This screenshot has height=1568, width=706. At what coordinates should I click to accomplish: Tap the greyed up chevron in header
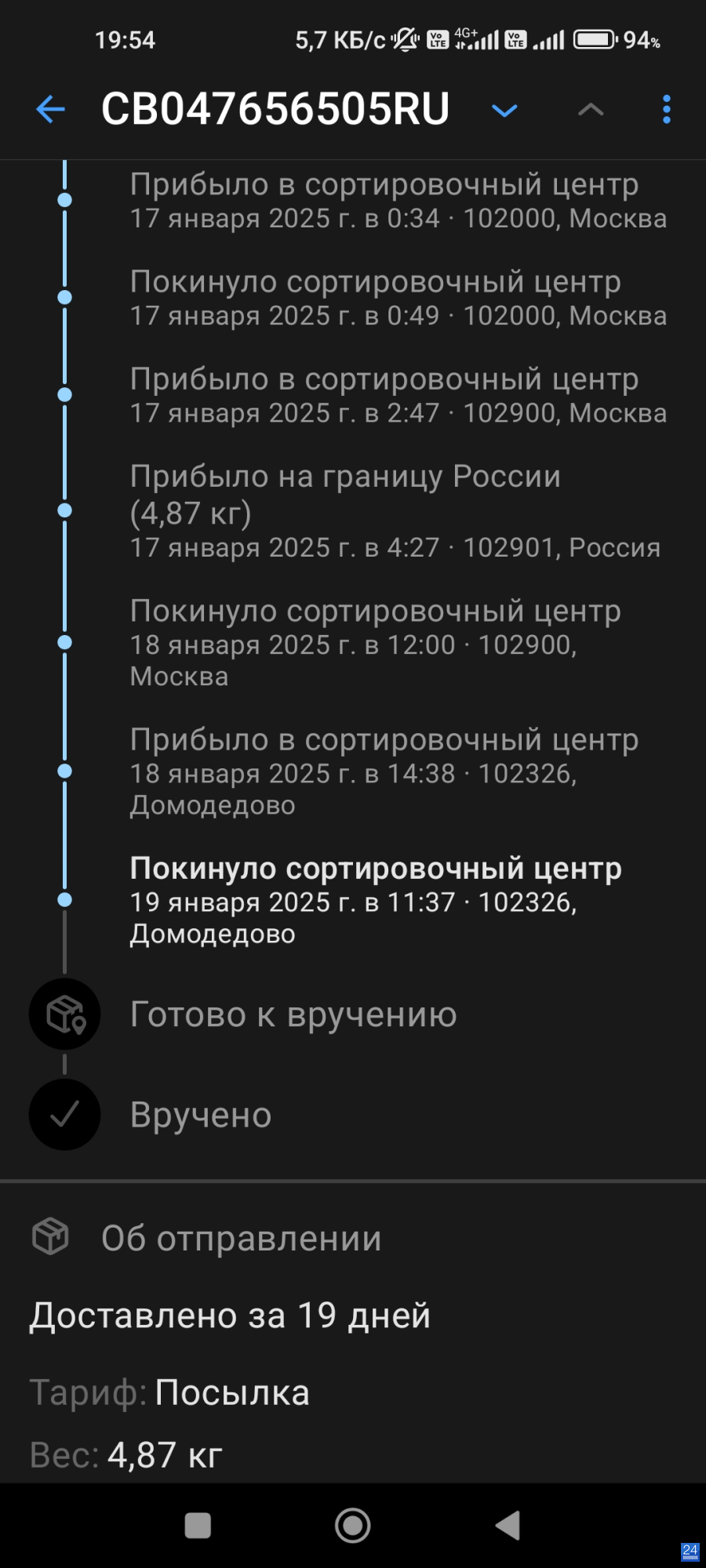591,110
